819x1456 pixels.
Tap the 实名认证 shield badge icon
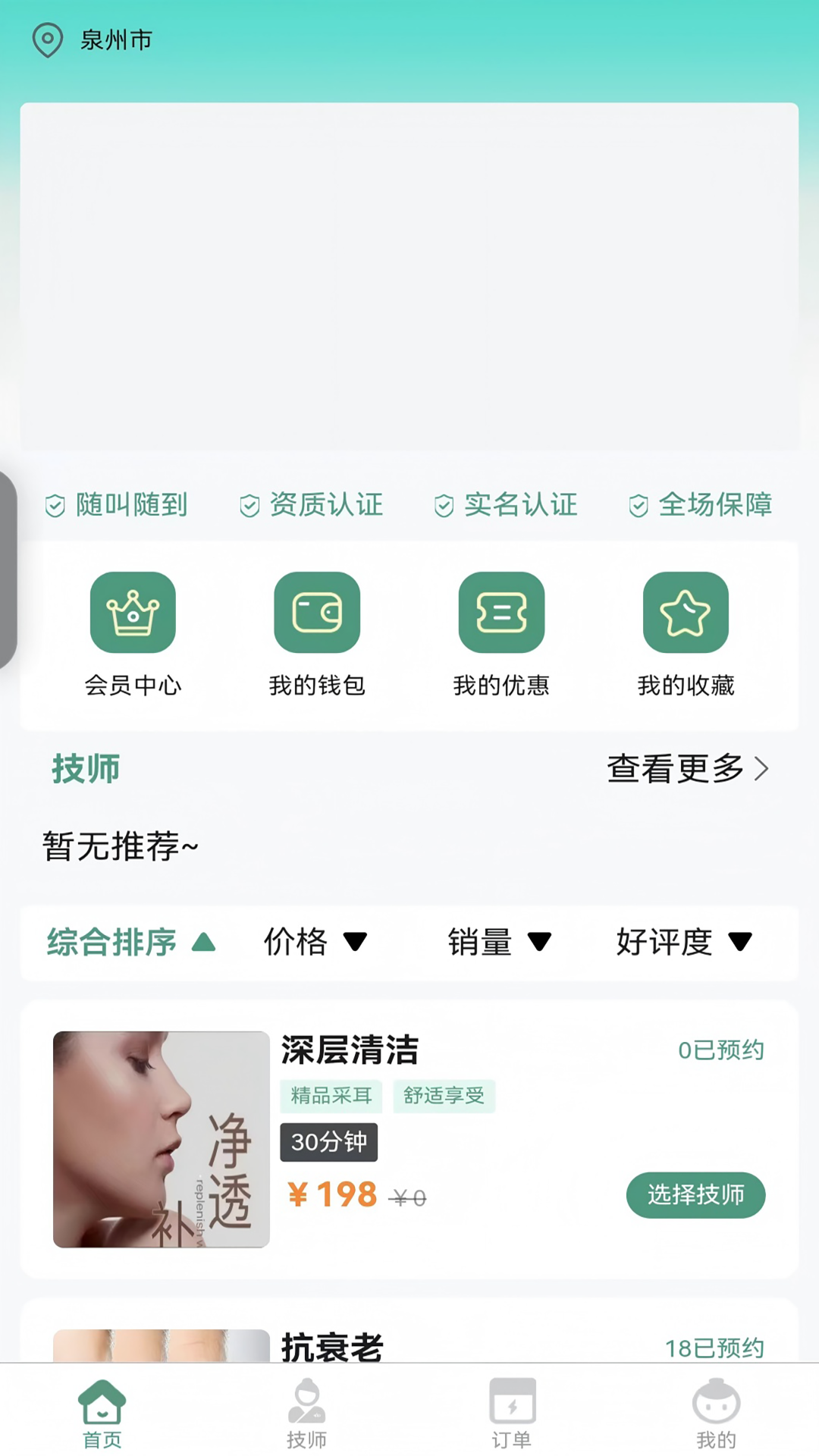pos(442,504)
